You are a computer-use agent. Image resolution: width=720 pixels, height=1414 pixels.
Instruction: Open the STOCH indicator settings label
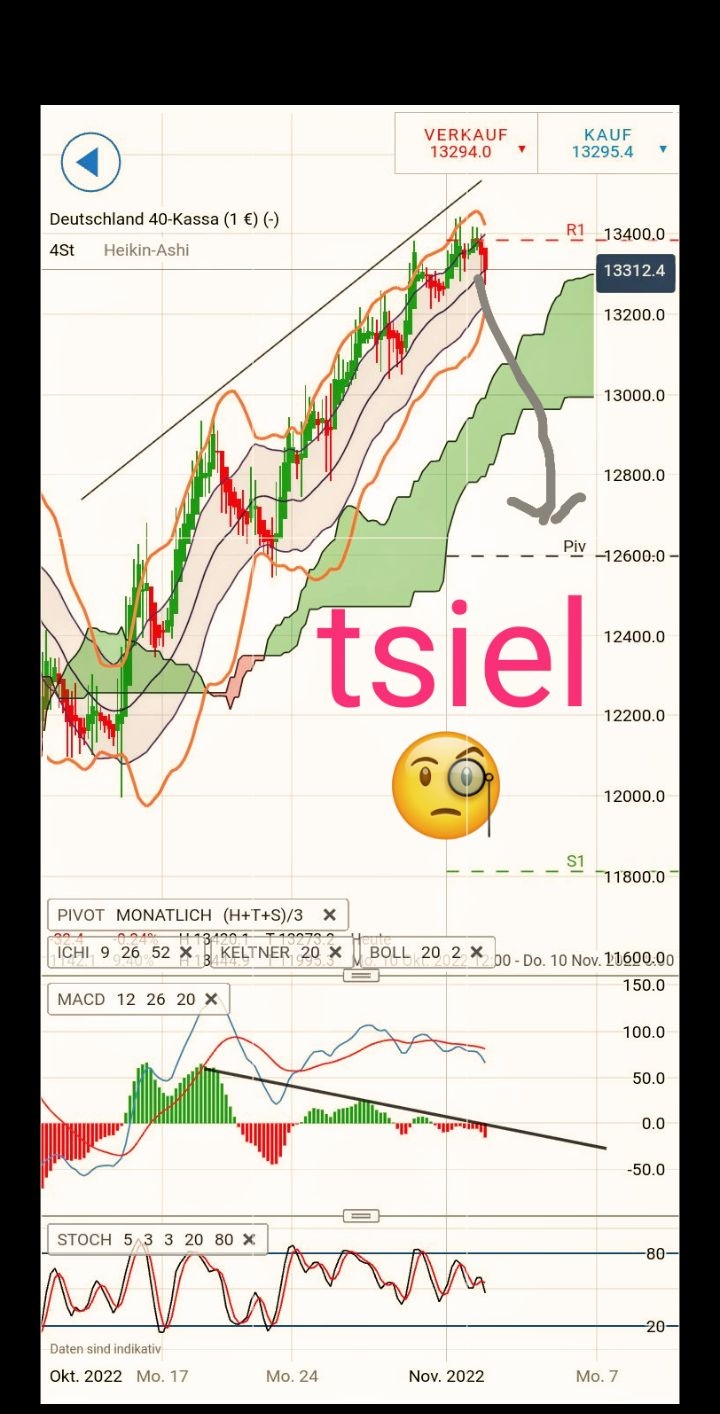144,1239
